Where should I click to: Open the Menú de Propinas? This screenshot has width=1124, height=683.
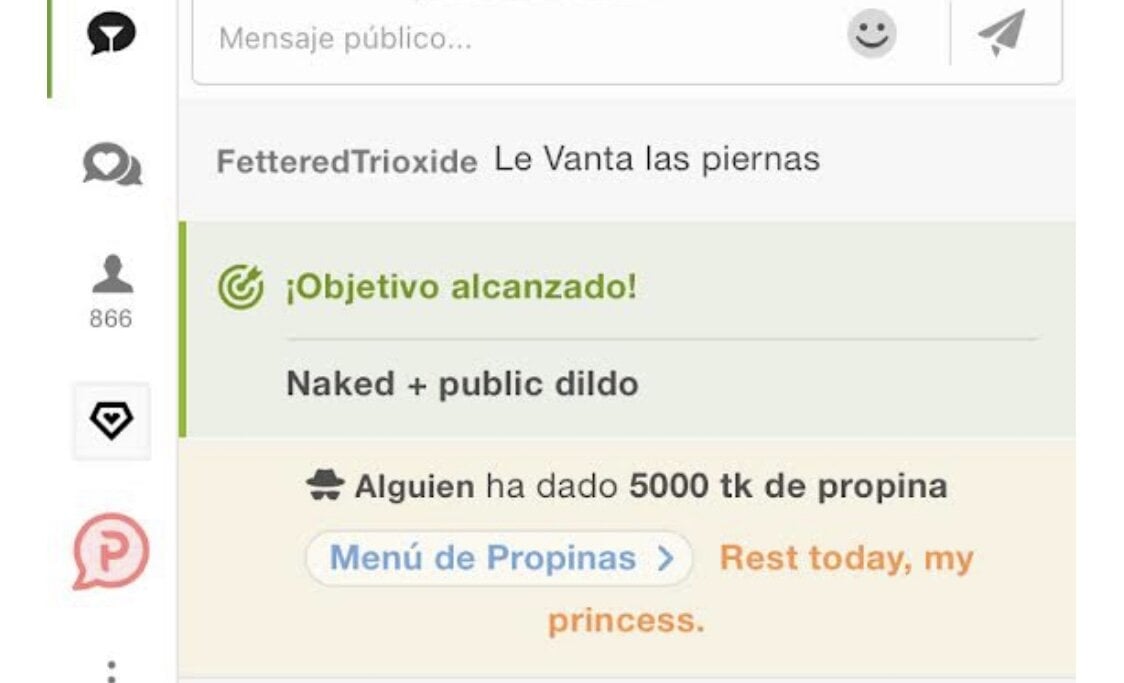[499, 558]
